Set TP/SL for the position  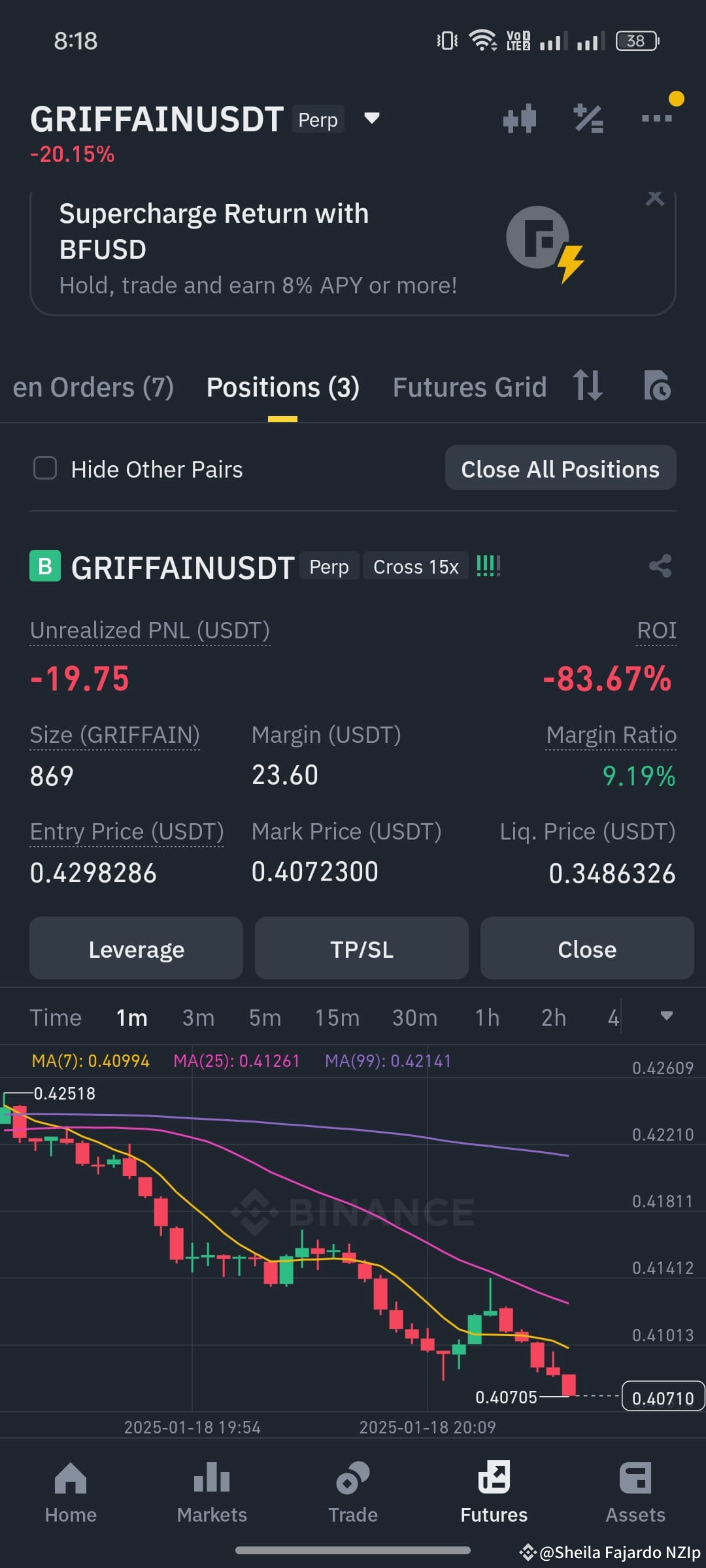tap(361, 949)
